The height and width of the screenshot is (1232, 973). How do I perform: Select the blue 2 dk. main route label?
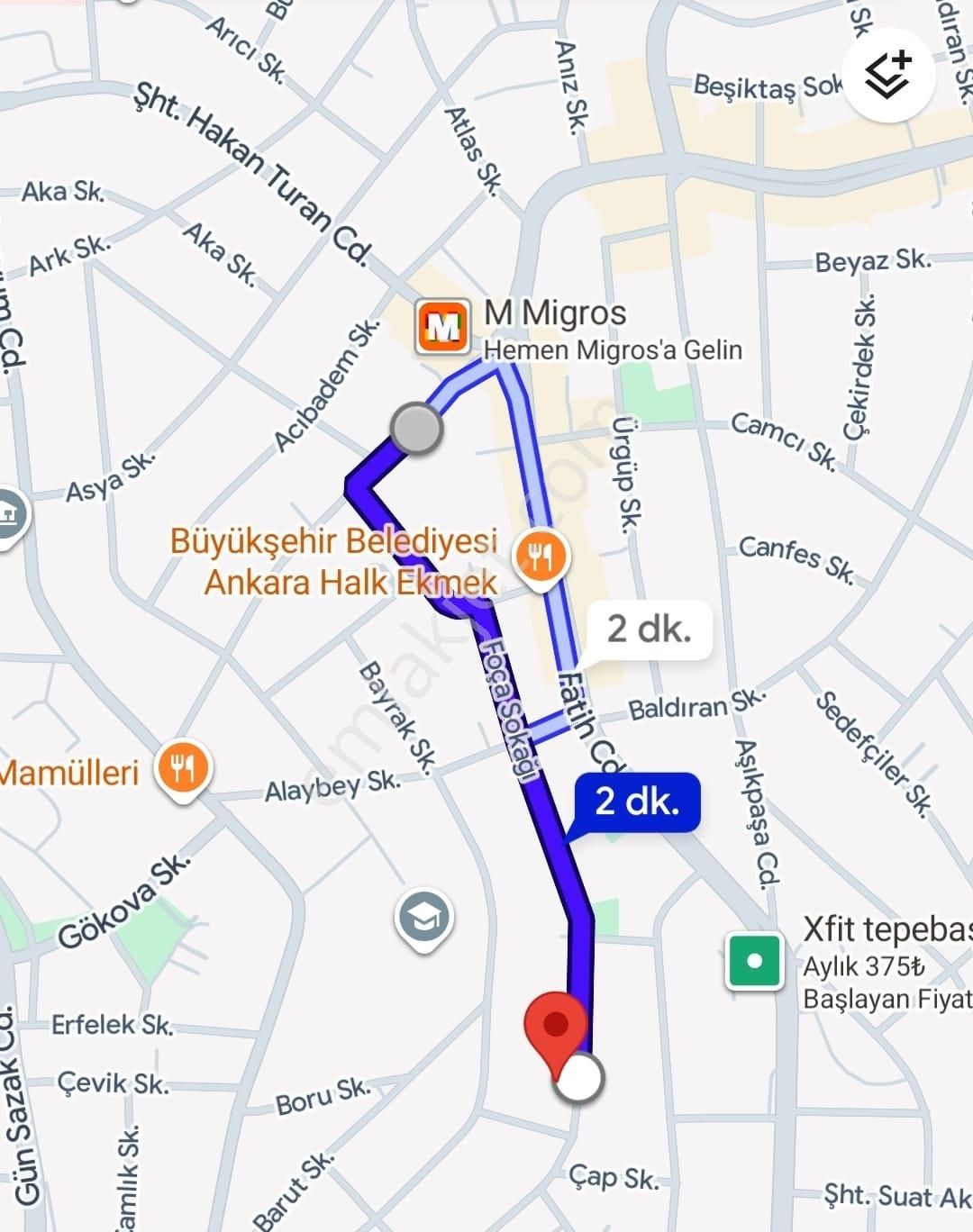(637, 801)
